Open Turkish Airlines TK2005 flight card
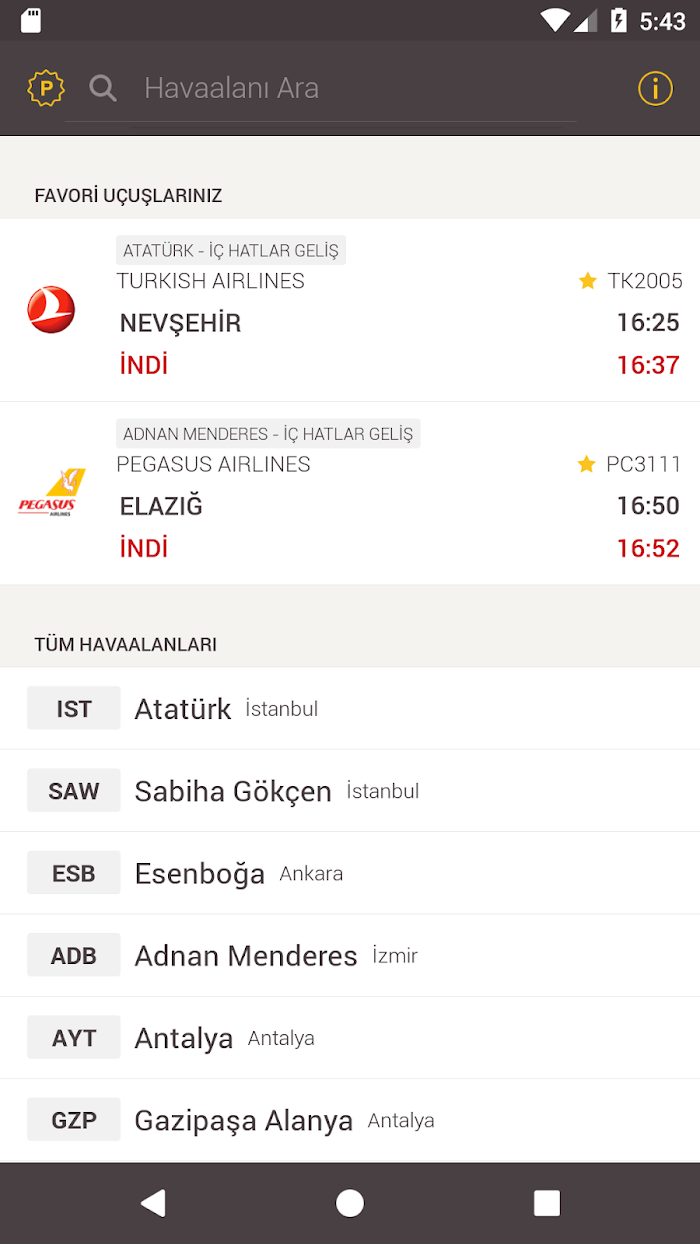This screenshot has width=700, height=1244. [x=350, y=310]
